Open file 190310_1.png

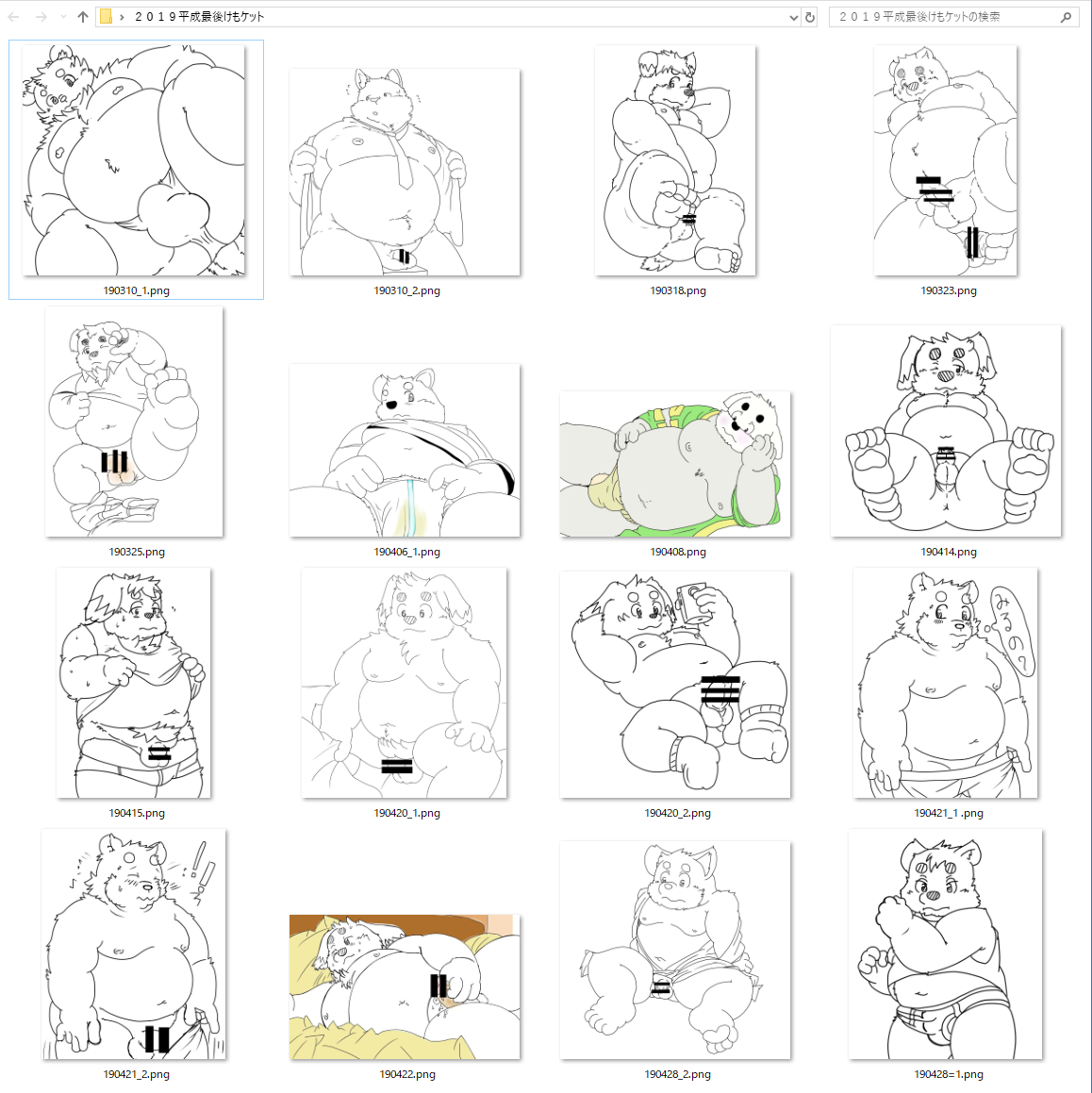tap(135, 160)
